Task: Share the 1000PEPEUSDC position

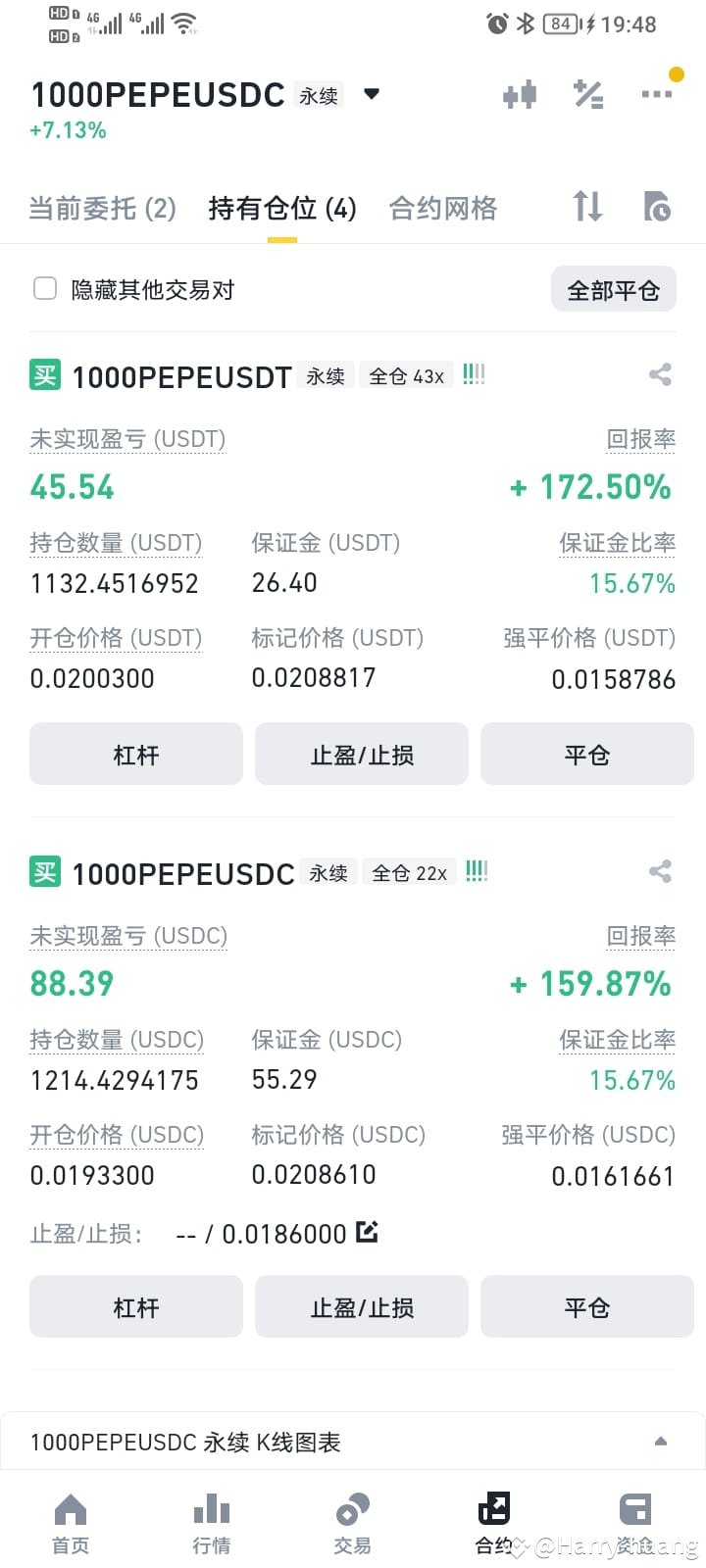Action: click(x=660, y=871)
